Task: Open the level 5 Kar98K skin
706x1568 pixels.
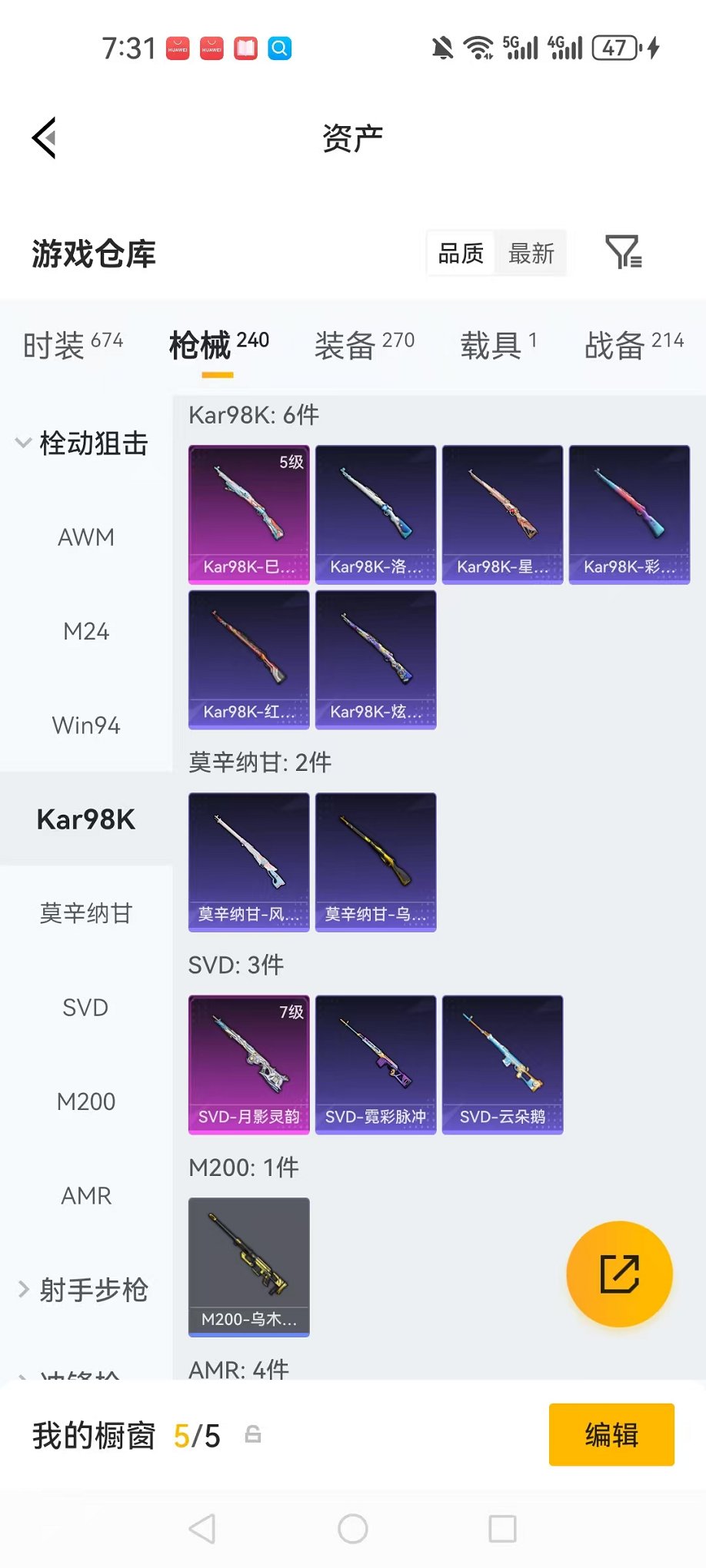Action: (248, 514)
